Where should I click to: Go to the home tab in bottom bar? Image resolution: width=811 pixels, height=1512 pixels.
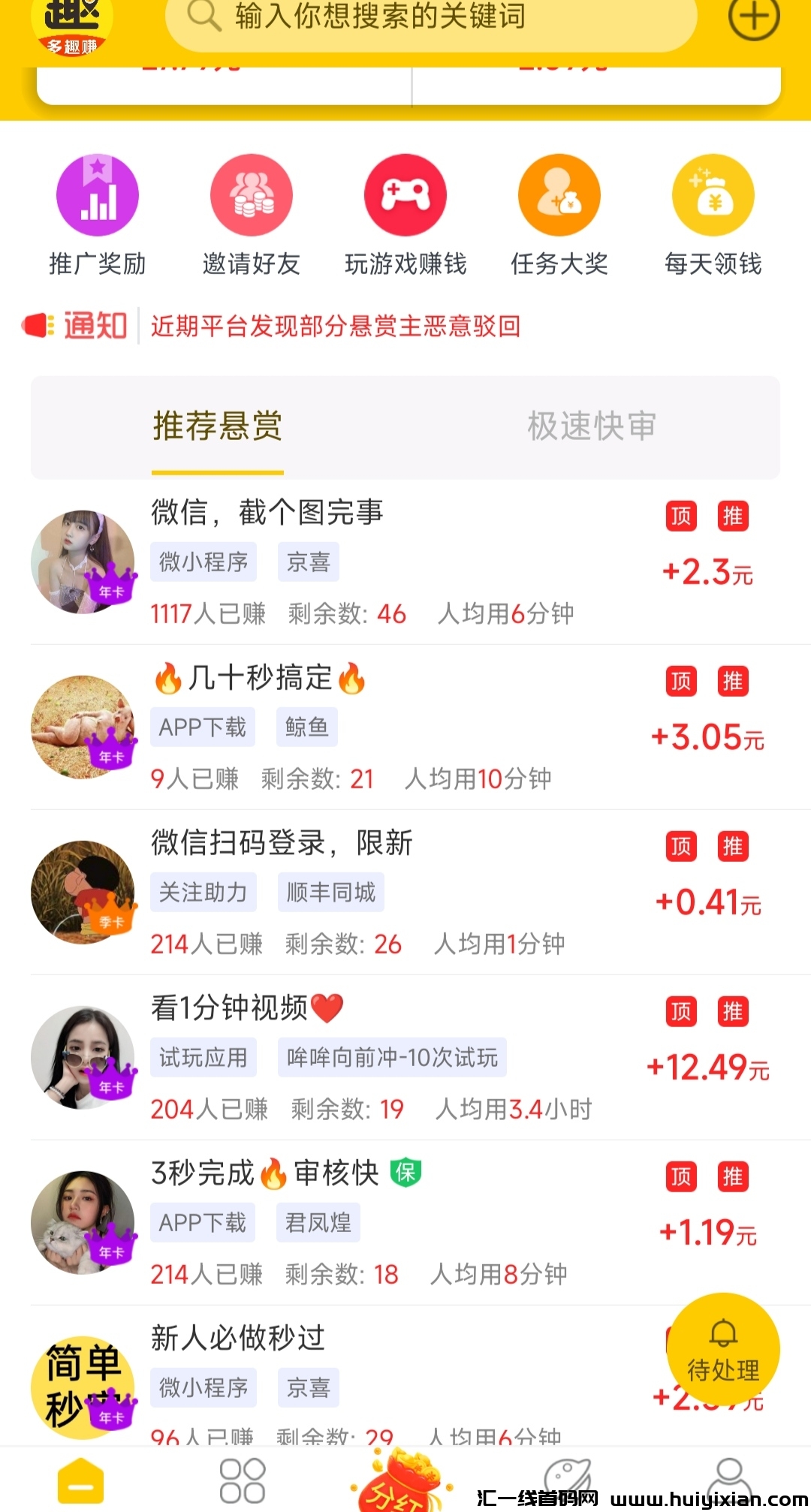point(80,1480)
